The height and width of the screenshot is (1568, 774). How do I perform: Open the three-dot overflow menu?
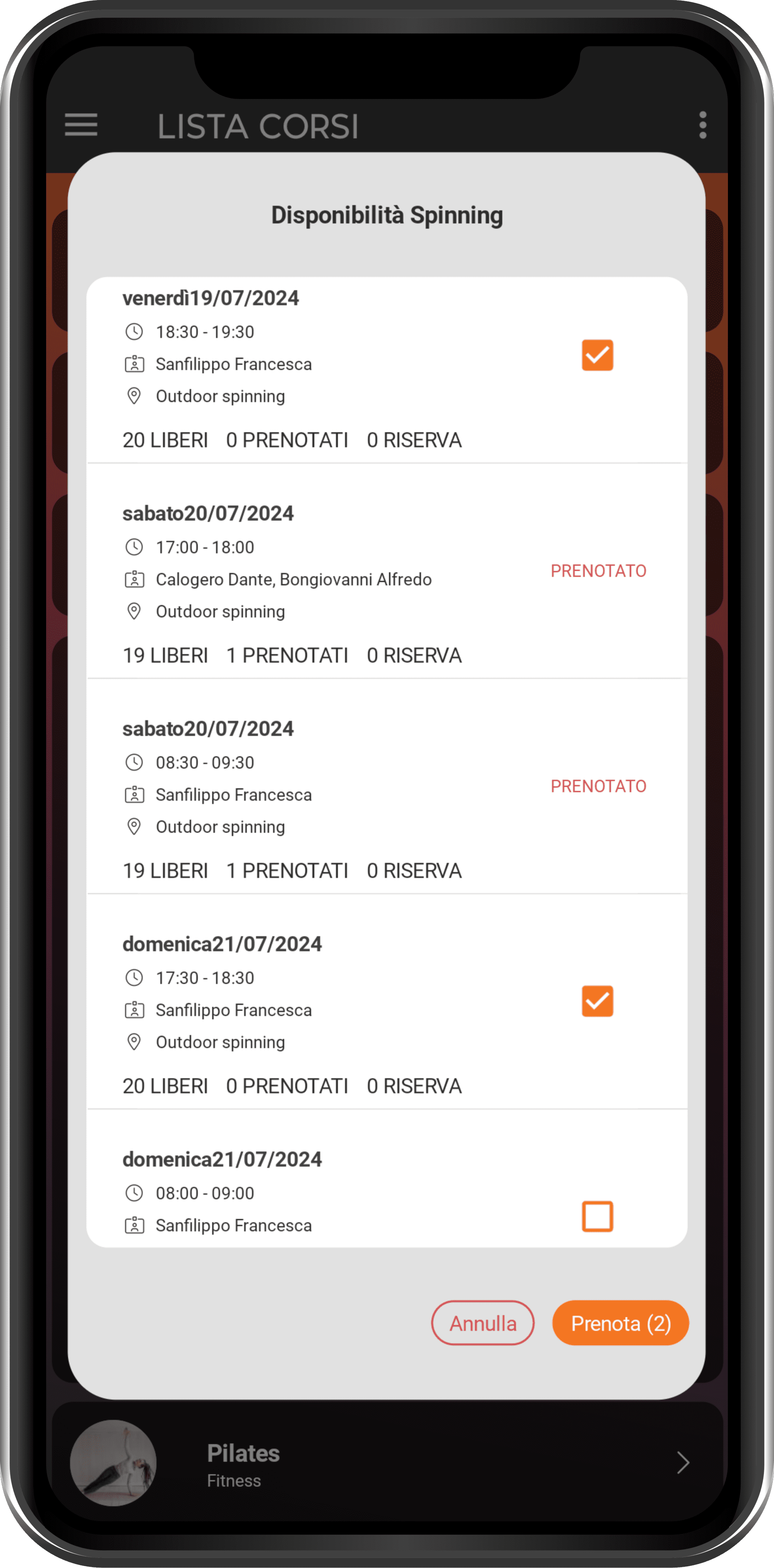click(x=703, y=125)
